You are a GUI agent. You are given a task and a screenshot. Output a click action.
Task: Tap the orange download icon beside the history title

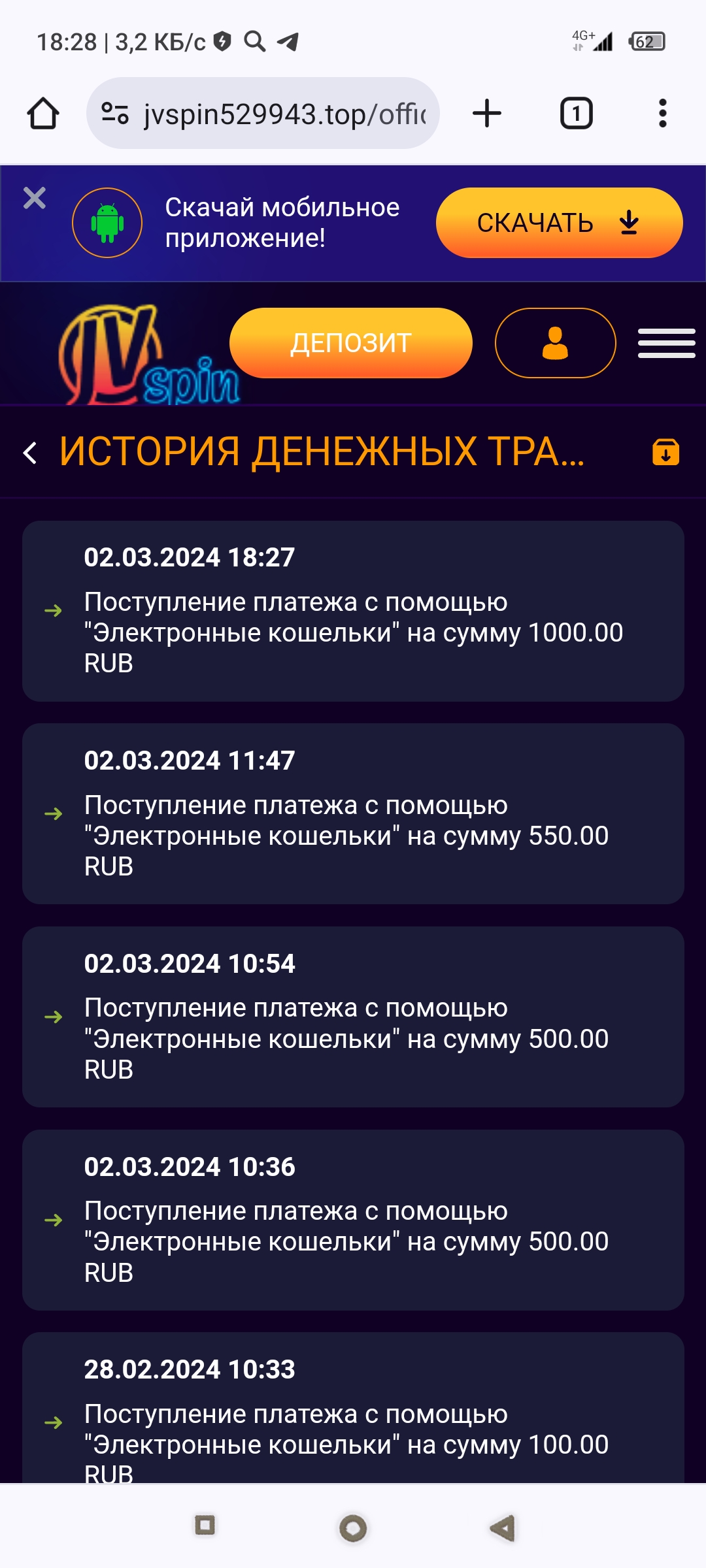click(665, 452)
